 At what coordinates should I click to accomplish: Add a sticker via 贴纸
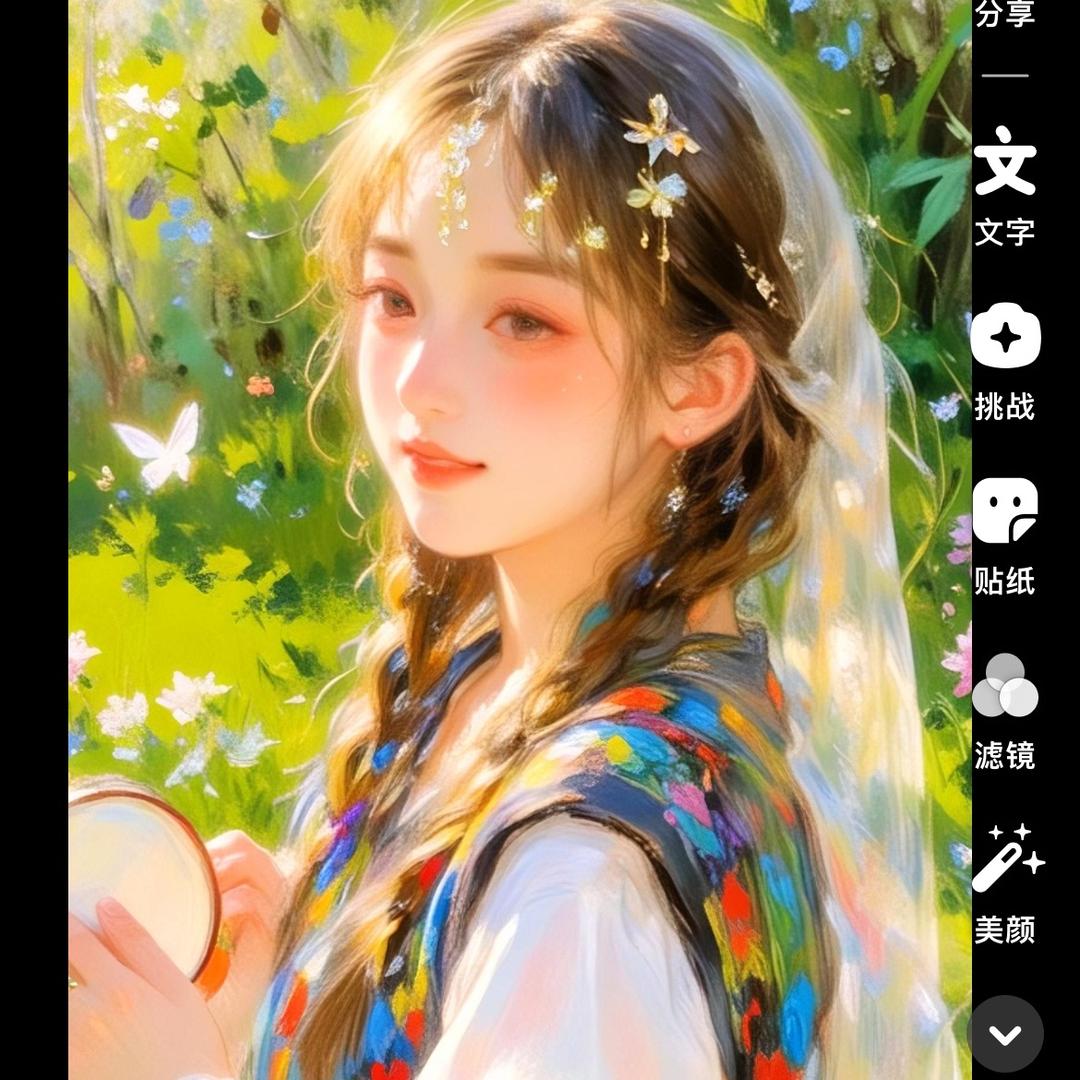pyautogui.click(x=1005, y=533)
